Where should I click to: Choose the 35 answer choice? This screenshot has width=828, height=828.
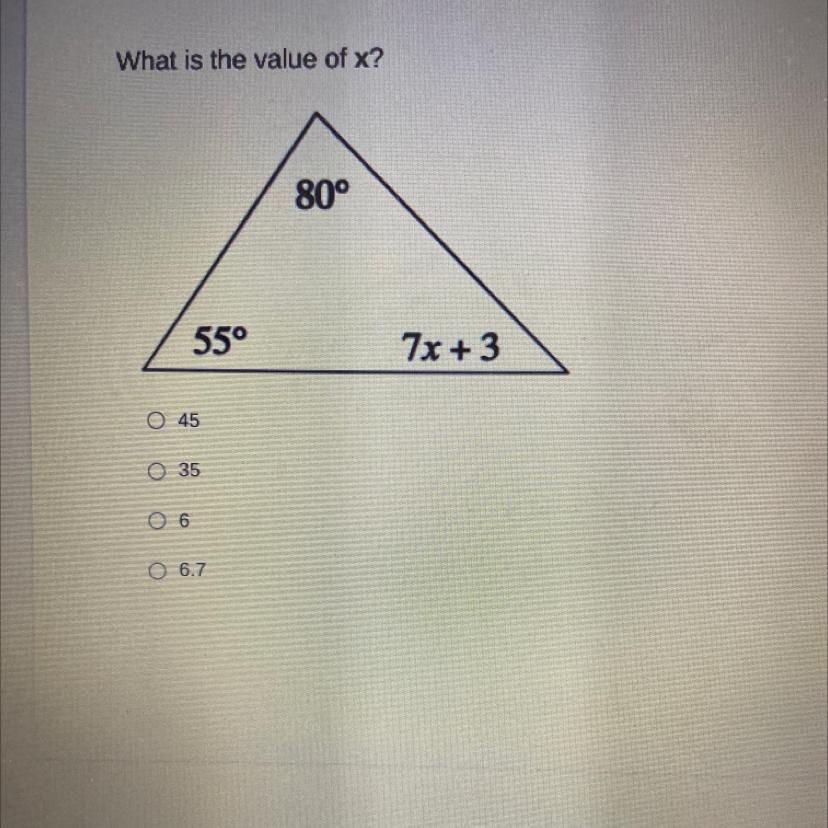(154, 469)
